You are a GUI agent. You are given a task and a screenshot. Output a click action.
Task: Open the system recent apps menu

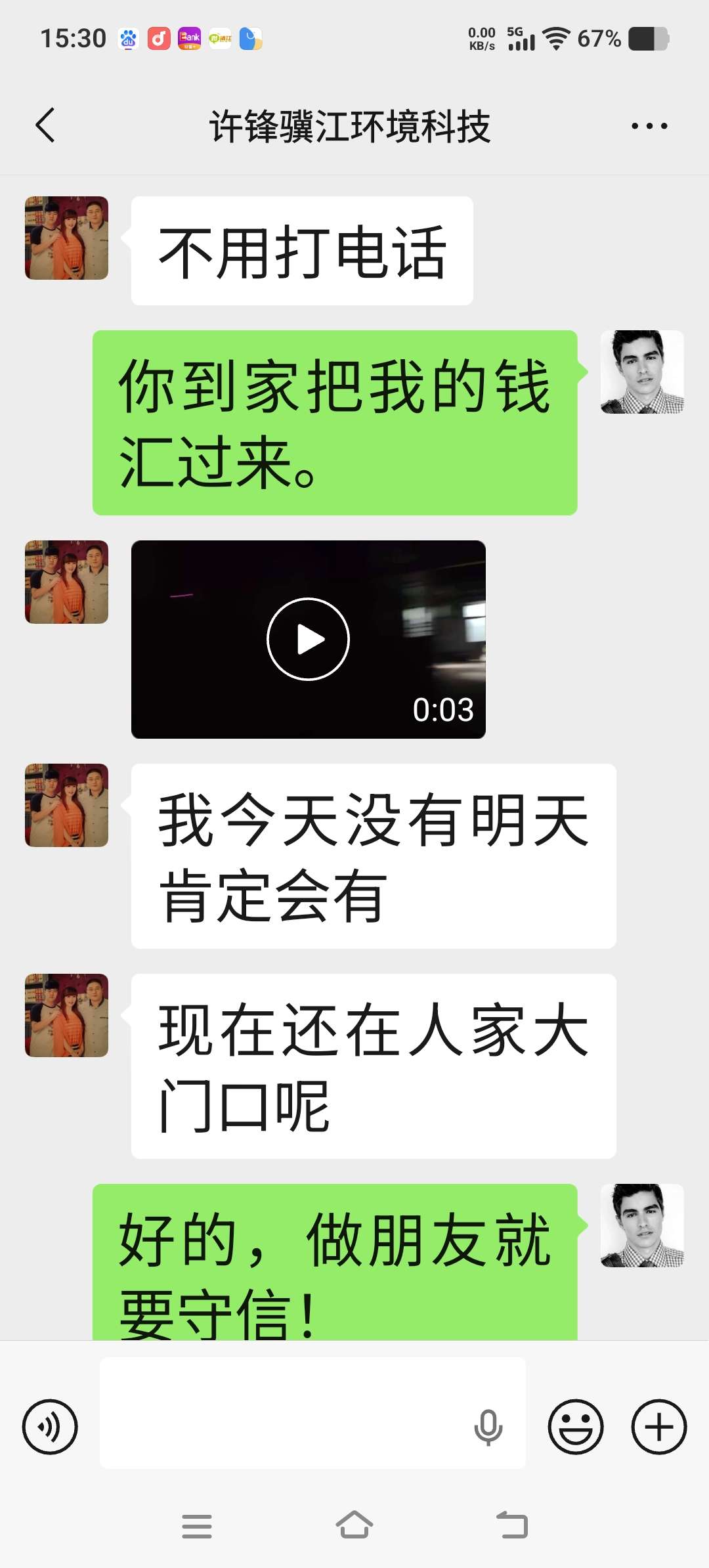pyautogui.click(x=197, y=1526)
